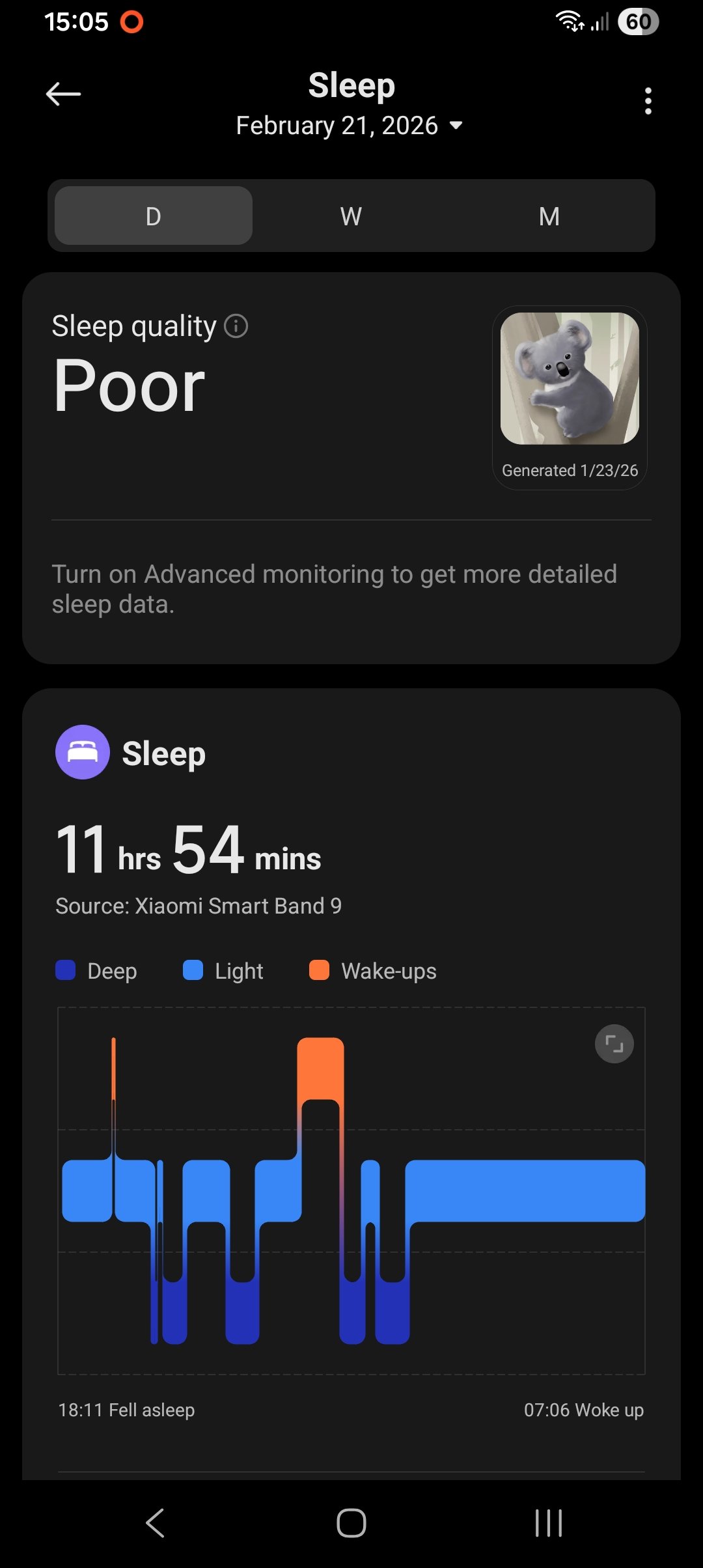Viewport: 703px width, 1568px height.
Task: Tap the system home button
Action: click(x=351, y=1523)
